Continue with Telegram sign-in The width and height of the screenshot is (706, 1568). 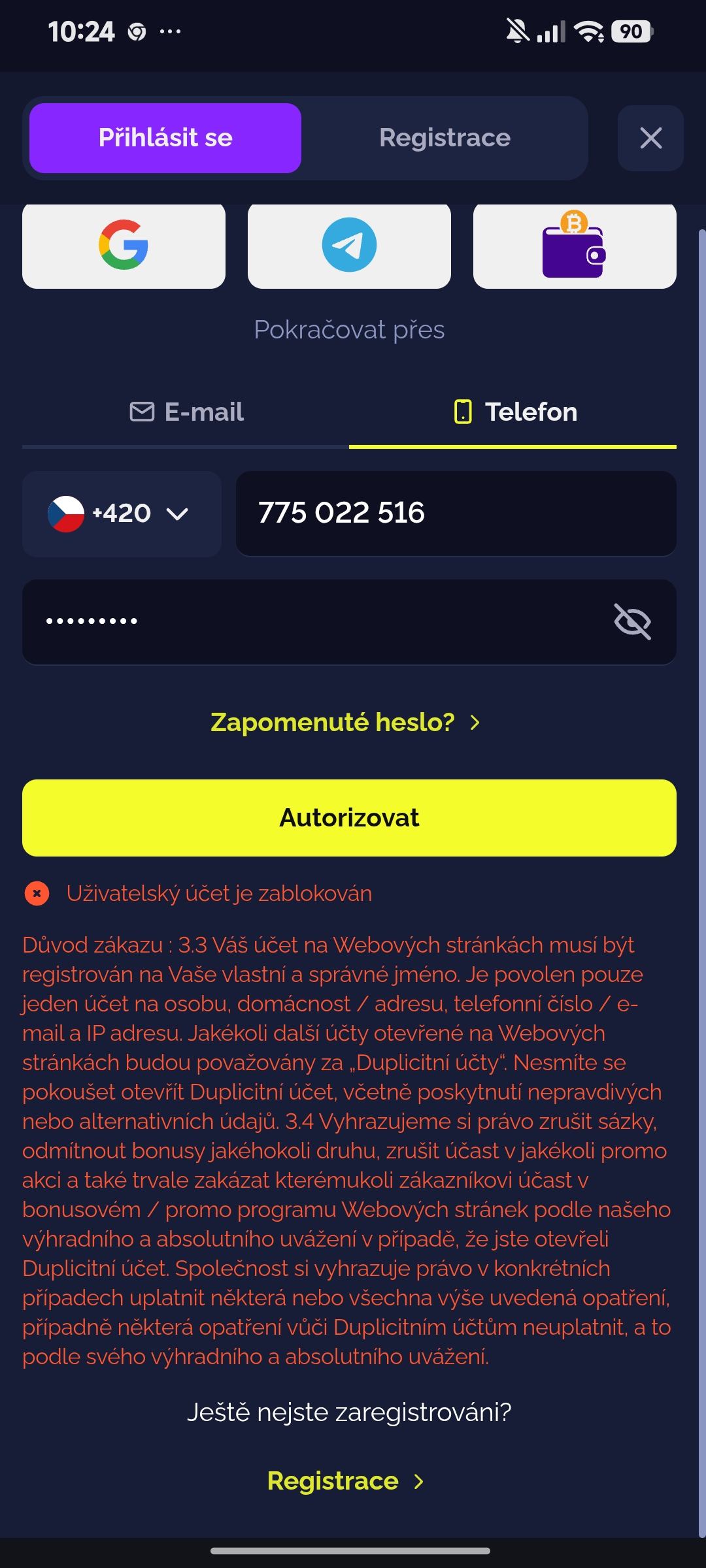click(349, 245)
